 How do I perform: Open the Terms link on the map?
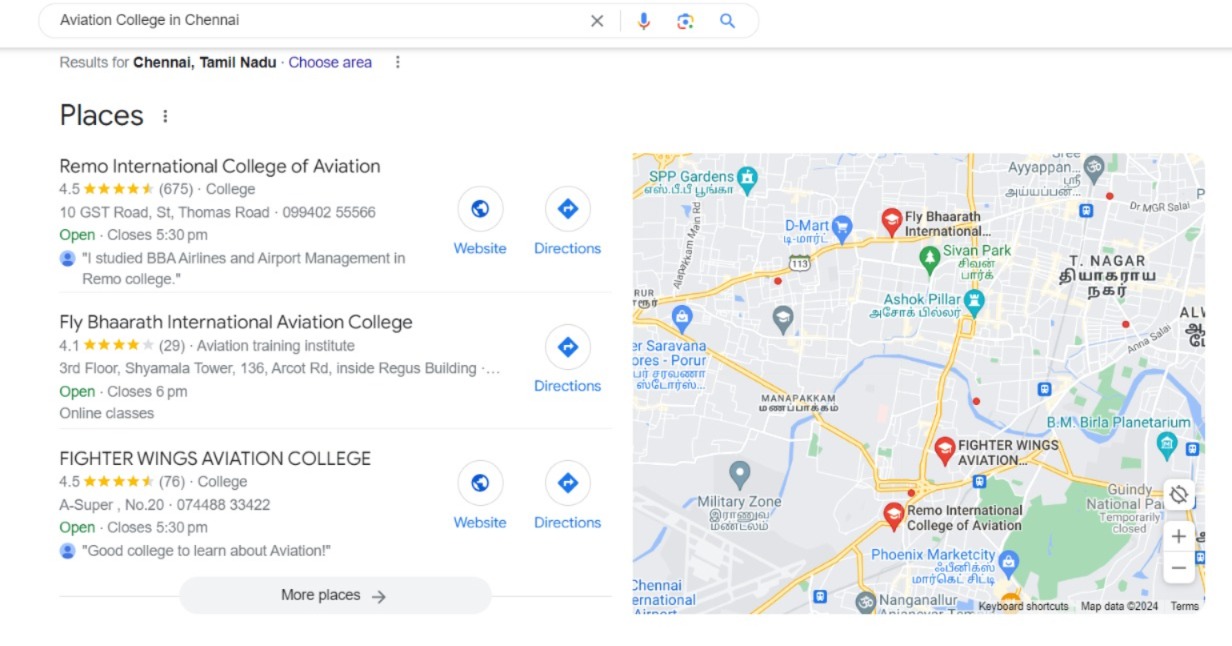pos(1184,606)
